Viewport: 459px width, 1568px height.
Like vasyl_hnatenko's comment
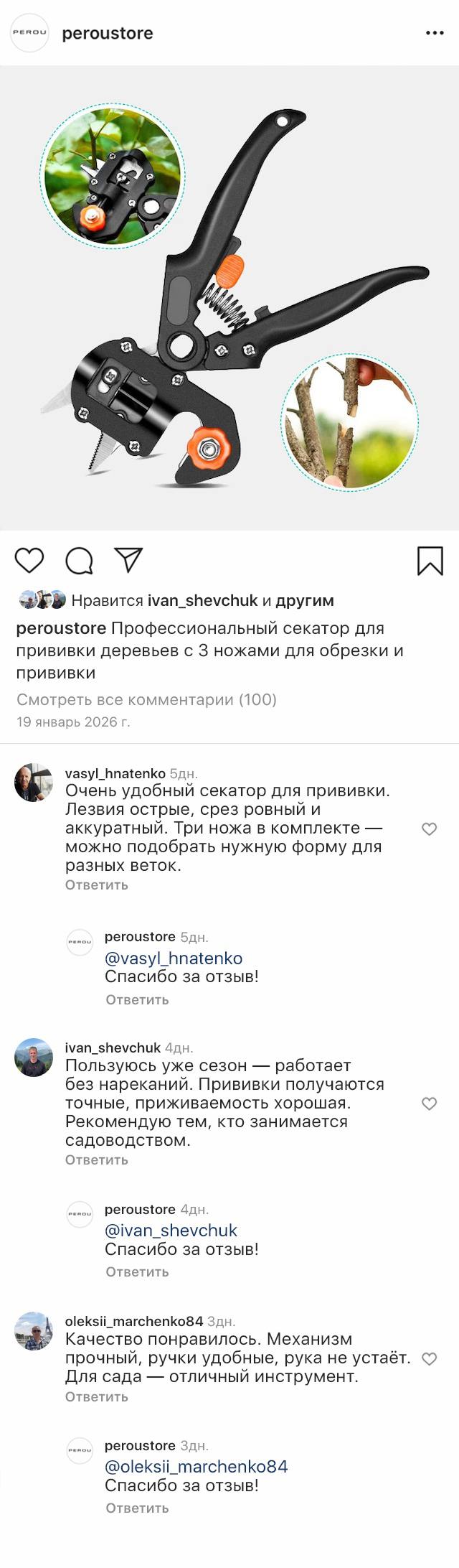click(429, 829)
